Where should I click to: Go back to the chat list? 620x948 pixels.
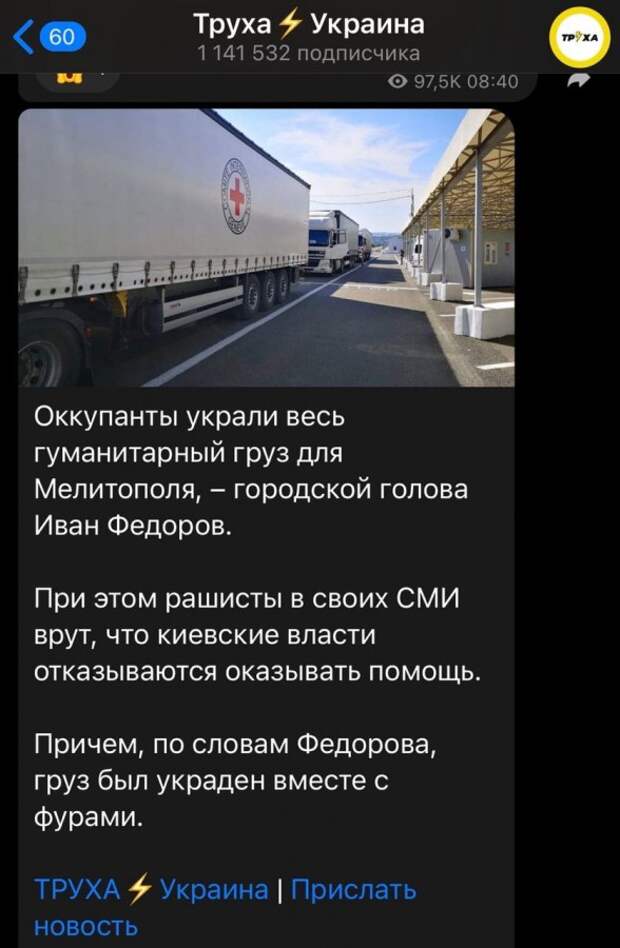pos(48,37)
